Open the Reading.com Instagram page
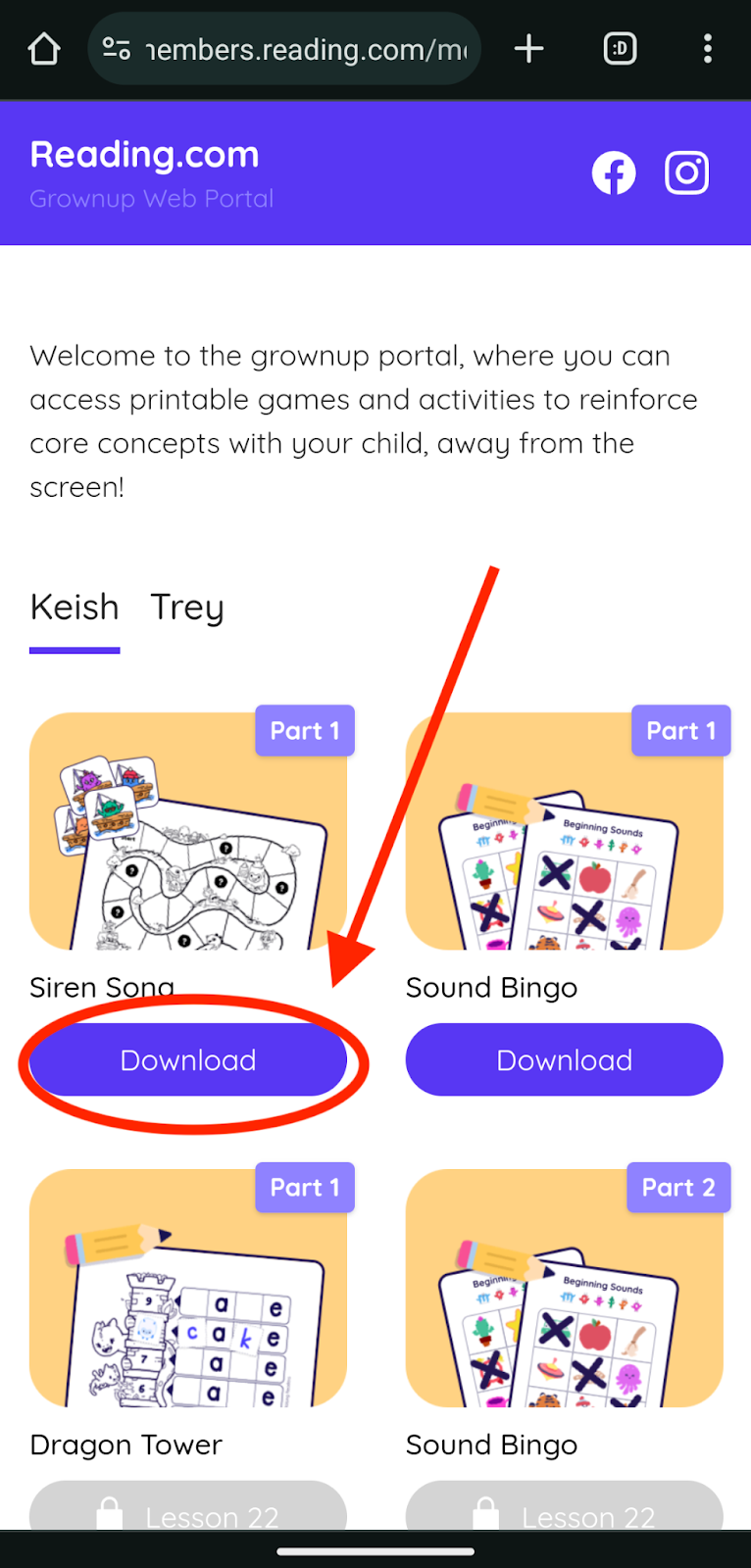 [x=686, y=173]
